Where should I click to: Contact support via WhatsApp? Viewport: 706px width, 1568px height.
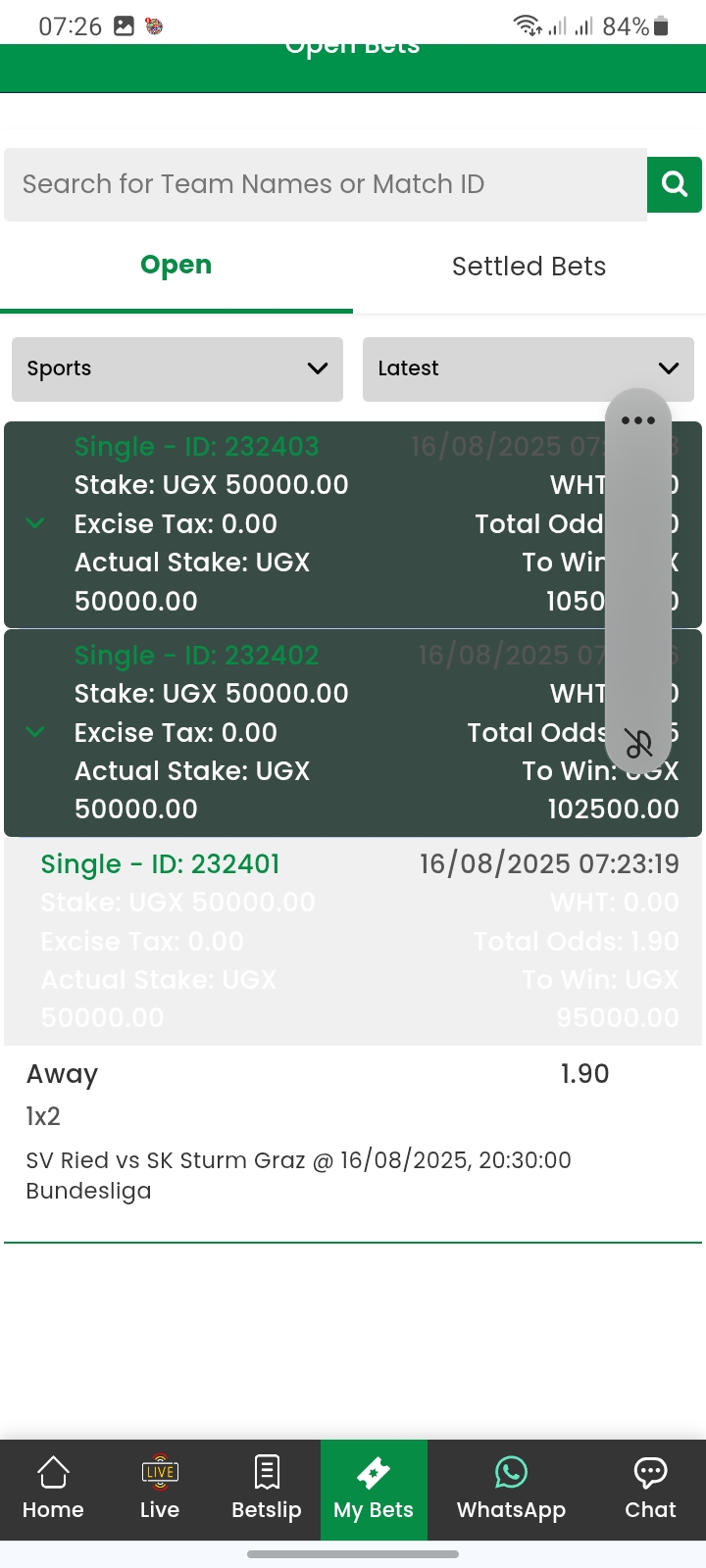(511, 1488)
